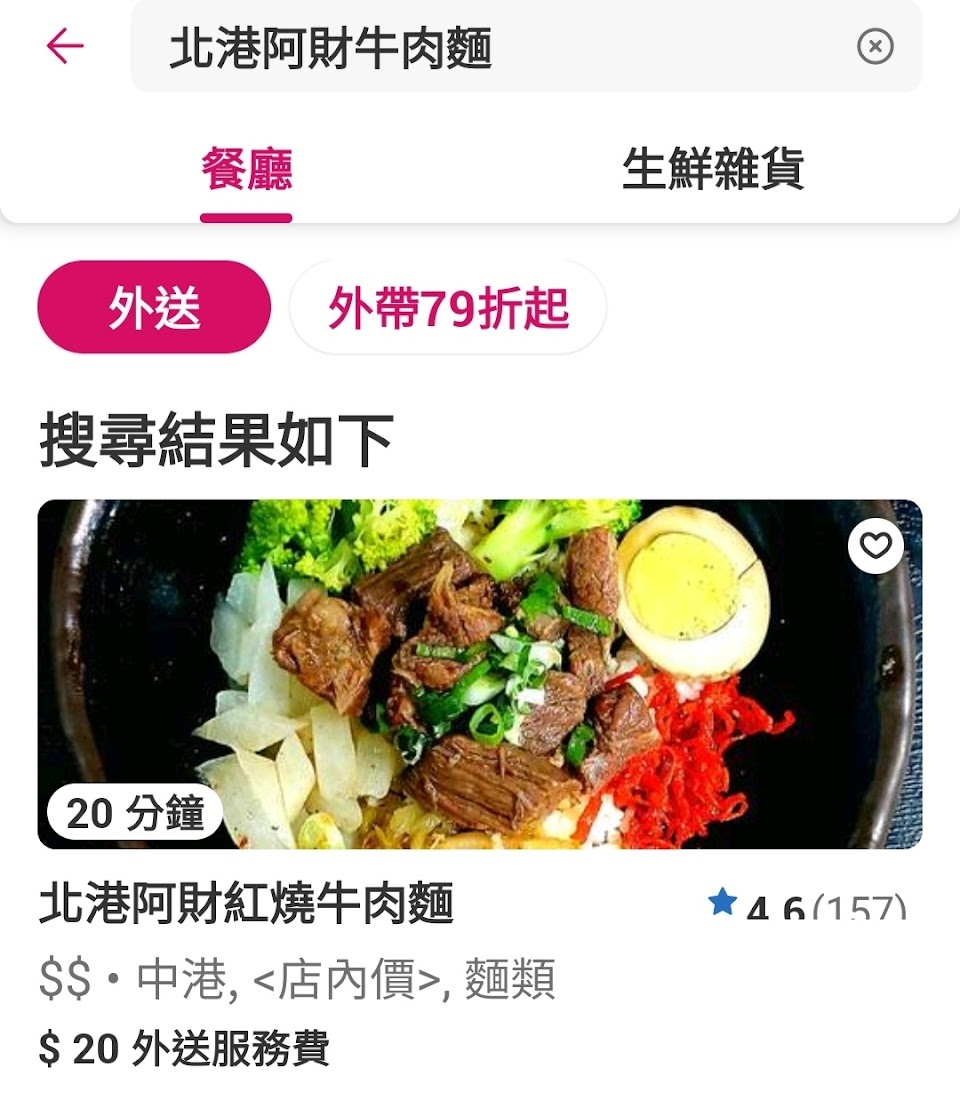Select the 外帶79折起 pickup chip
This screenshot has height=1100, width=960.
(x=448, y=308)
